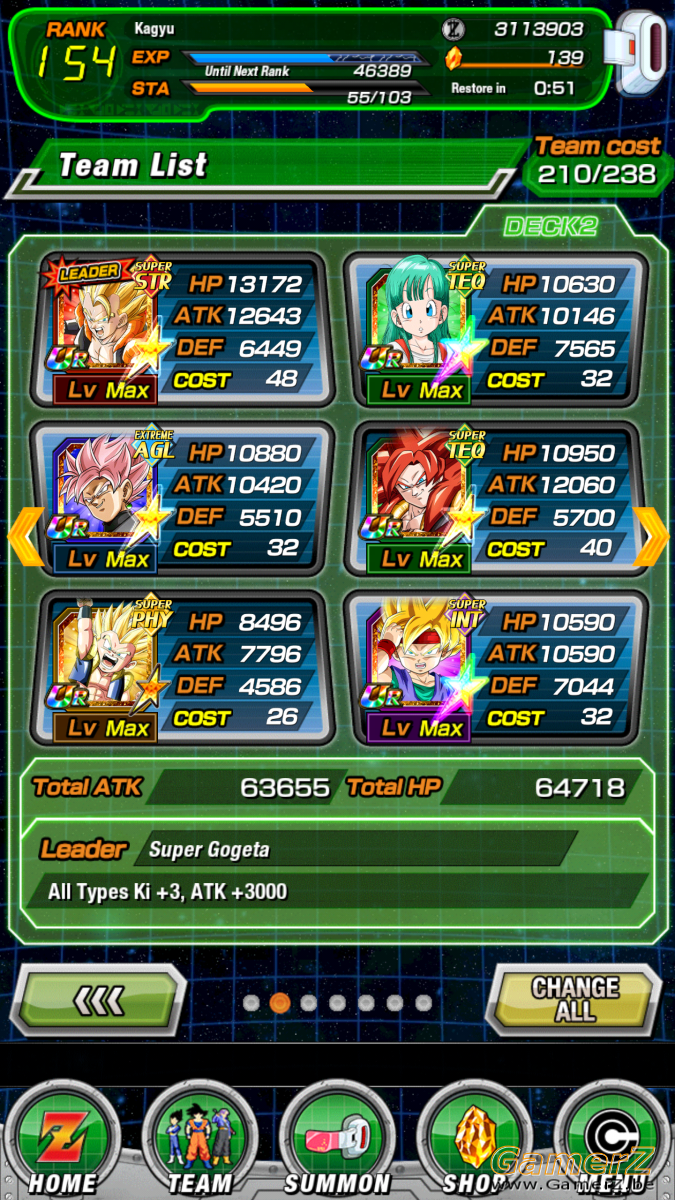Jump to the first deck page dot
This screenshot has width=675, height=1200.
coord(252,1002)
